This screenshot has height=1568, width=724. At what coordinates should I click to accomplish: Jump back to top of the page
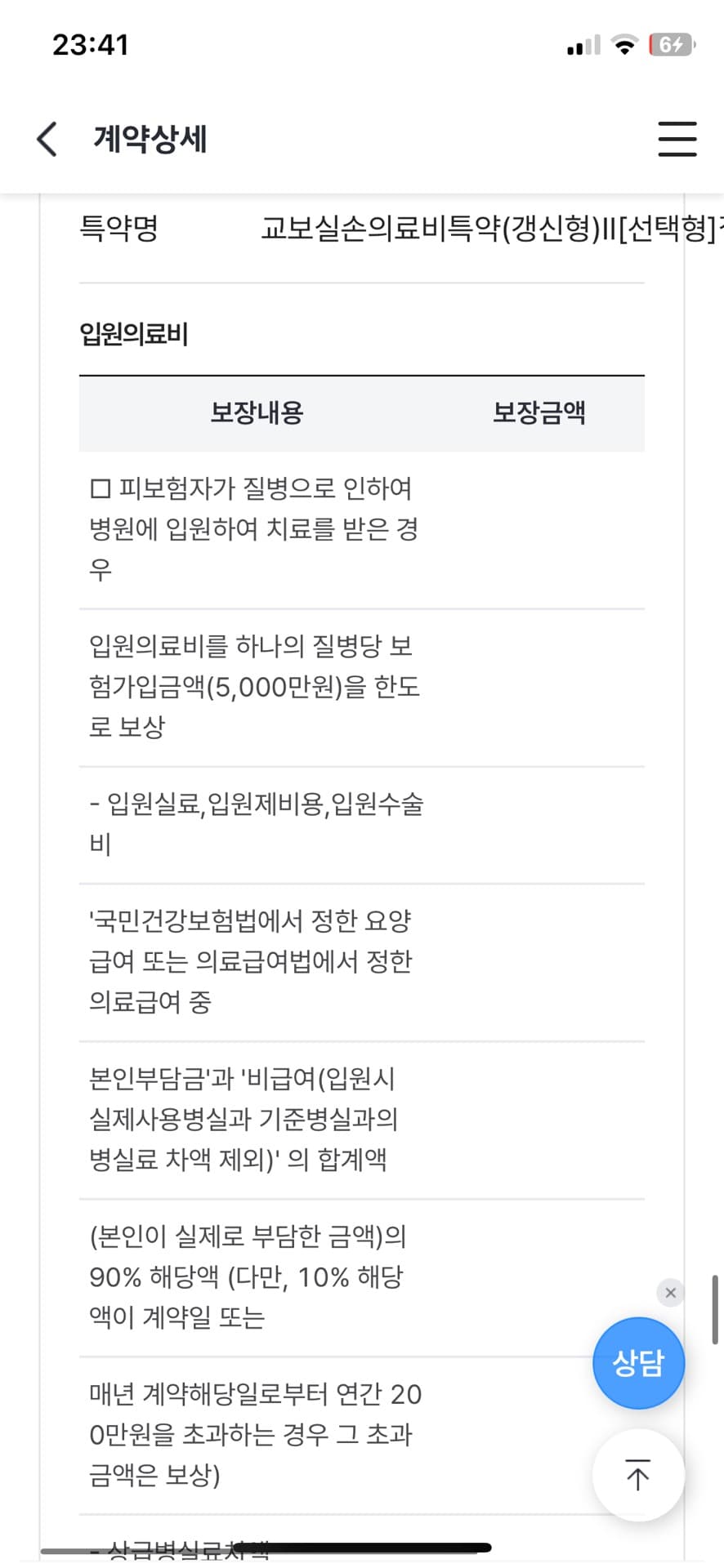coord(638,1475)
